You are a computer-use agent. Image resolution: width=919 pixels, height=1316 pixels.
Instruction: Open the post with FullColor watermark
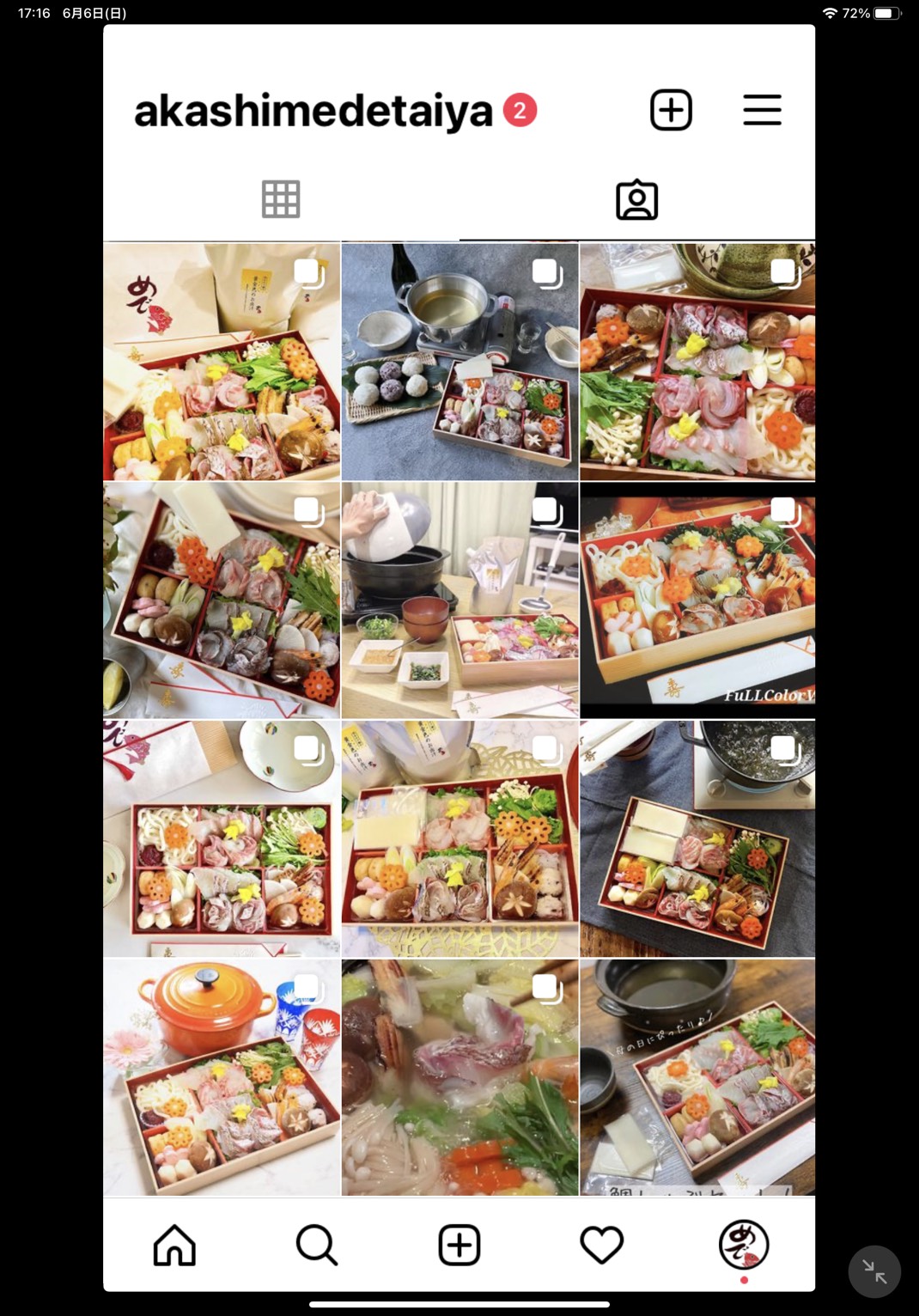click(x=697, y=600)
